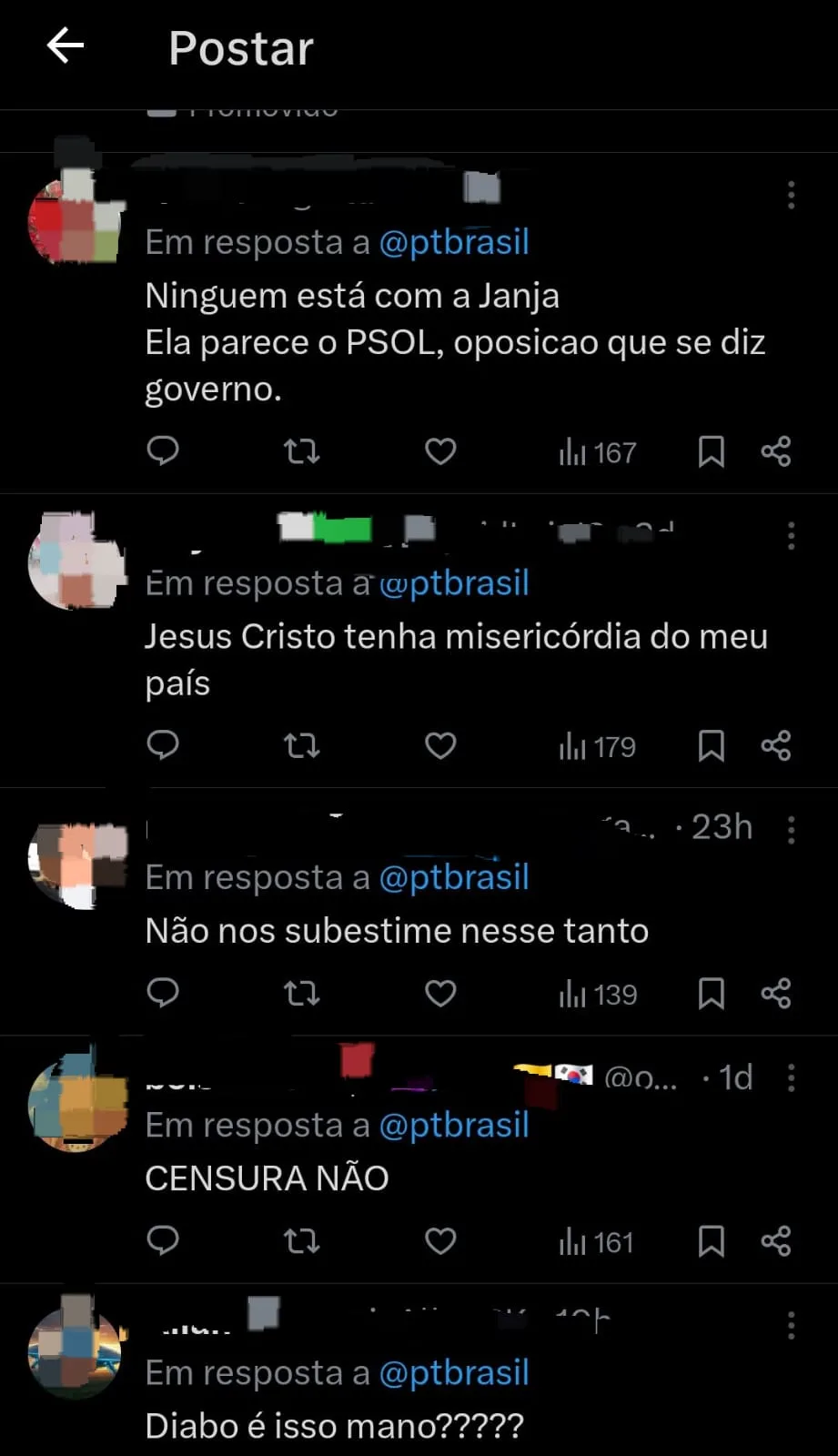838x1456 pixels.
Task: Open overflow menu on "Jesus Cristo tenha misericórdia" reply
Action: pos(791,535)
